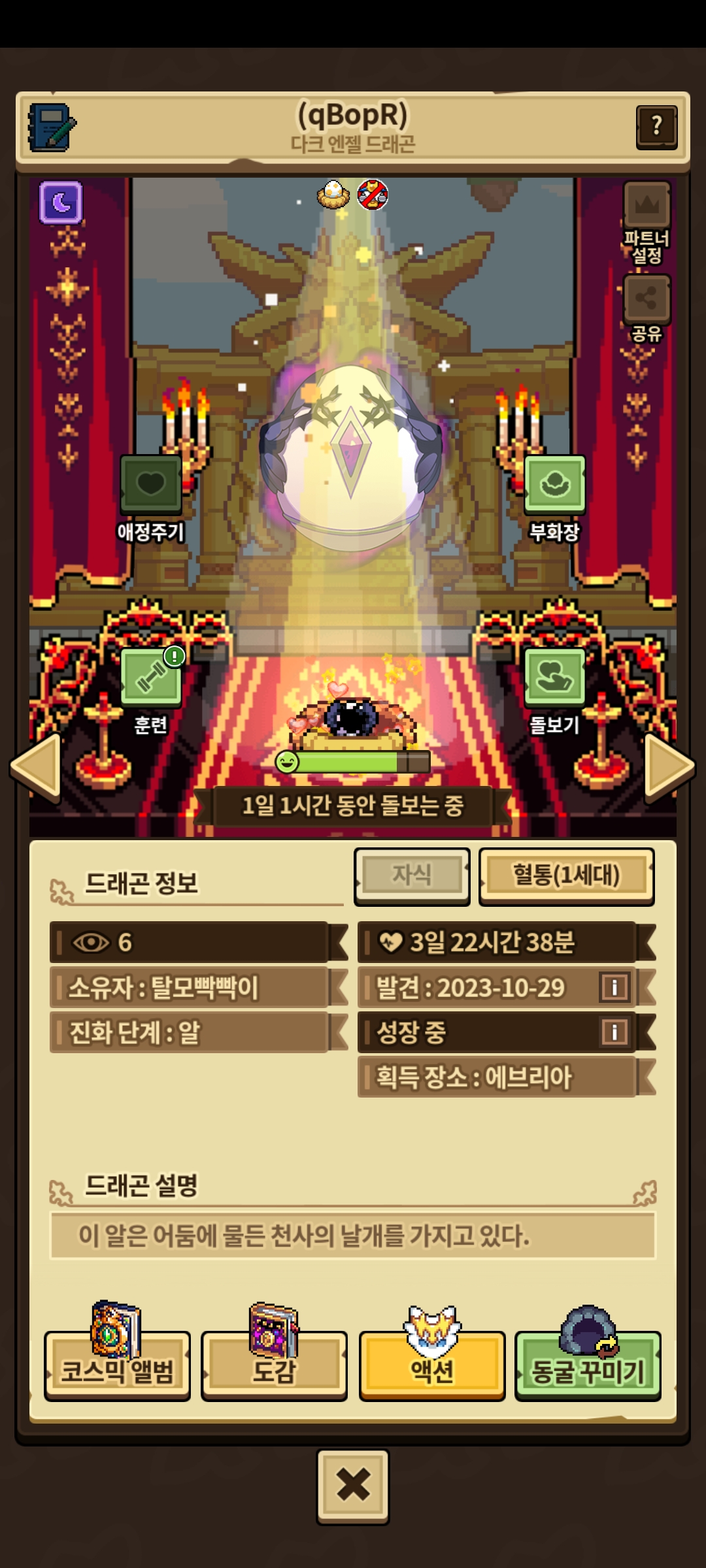The image size is (706, 1568).
Task: Open the notebook edit icon
Action: [51, 127]
